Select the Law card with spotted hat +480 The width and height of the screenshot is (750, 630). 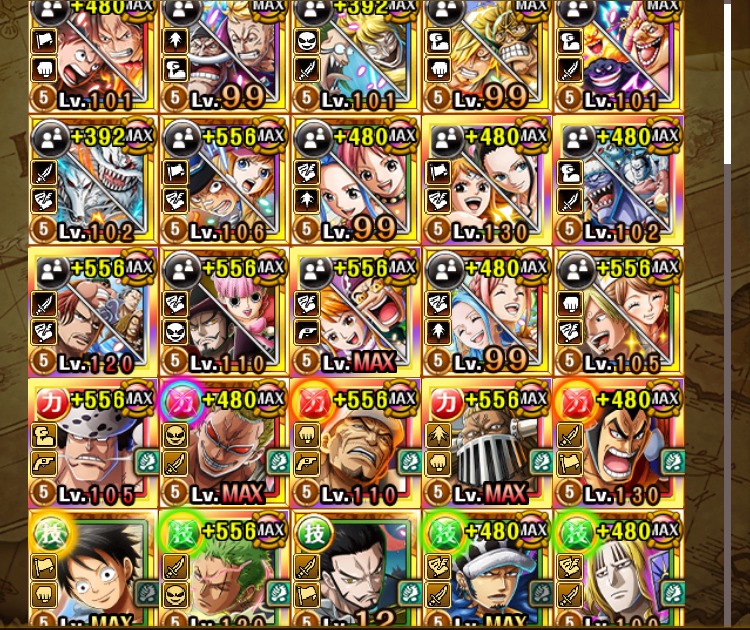tap(486, 570)
